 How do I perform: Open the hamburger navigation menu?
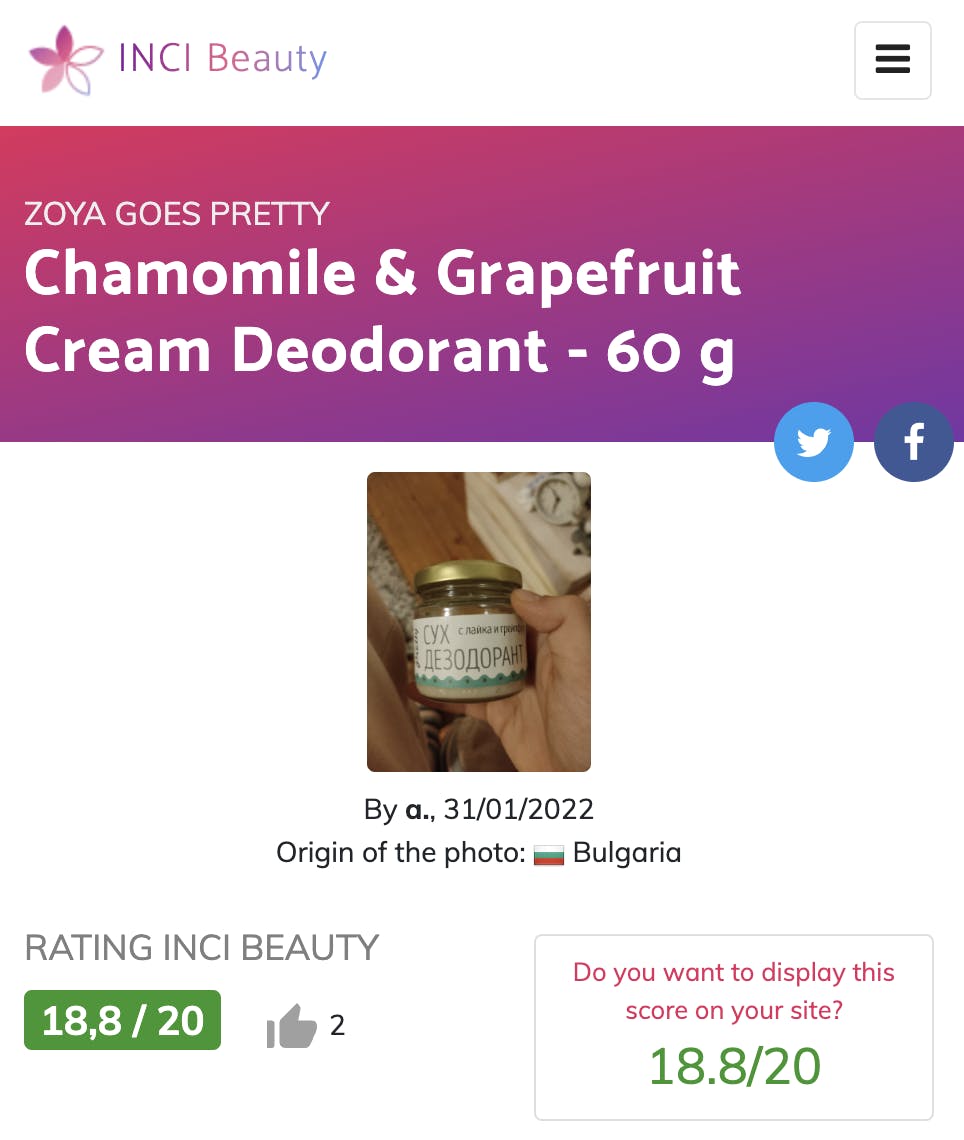pos(892,60)
